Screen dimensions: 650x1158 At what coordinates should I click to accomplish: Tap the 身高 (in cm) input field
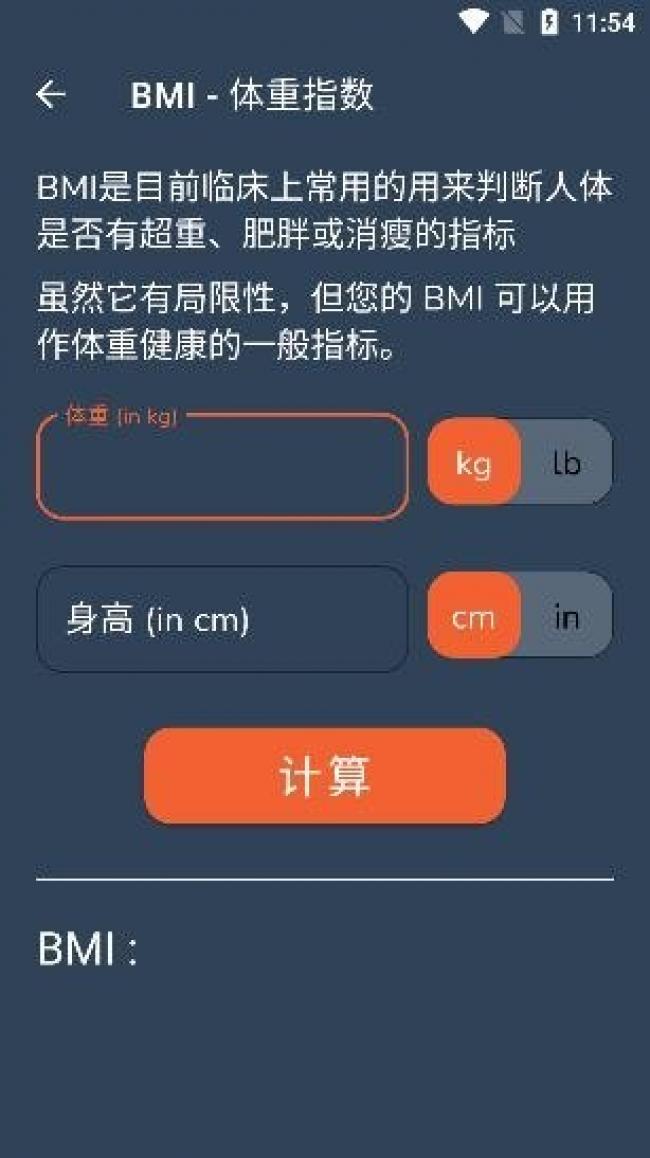click(x=222, y=619)
